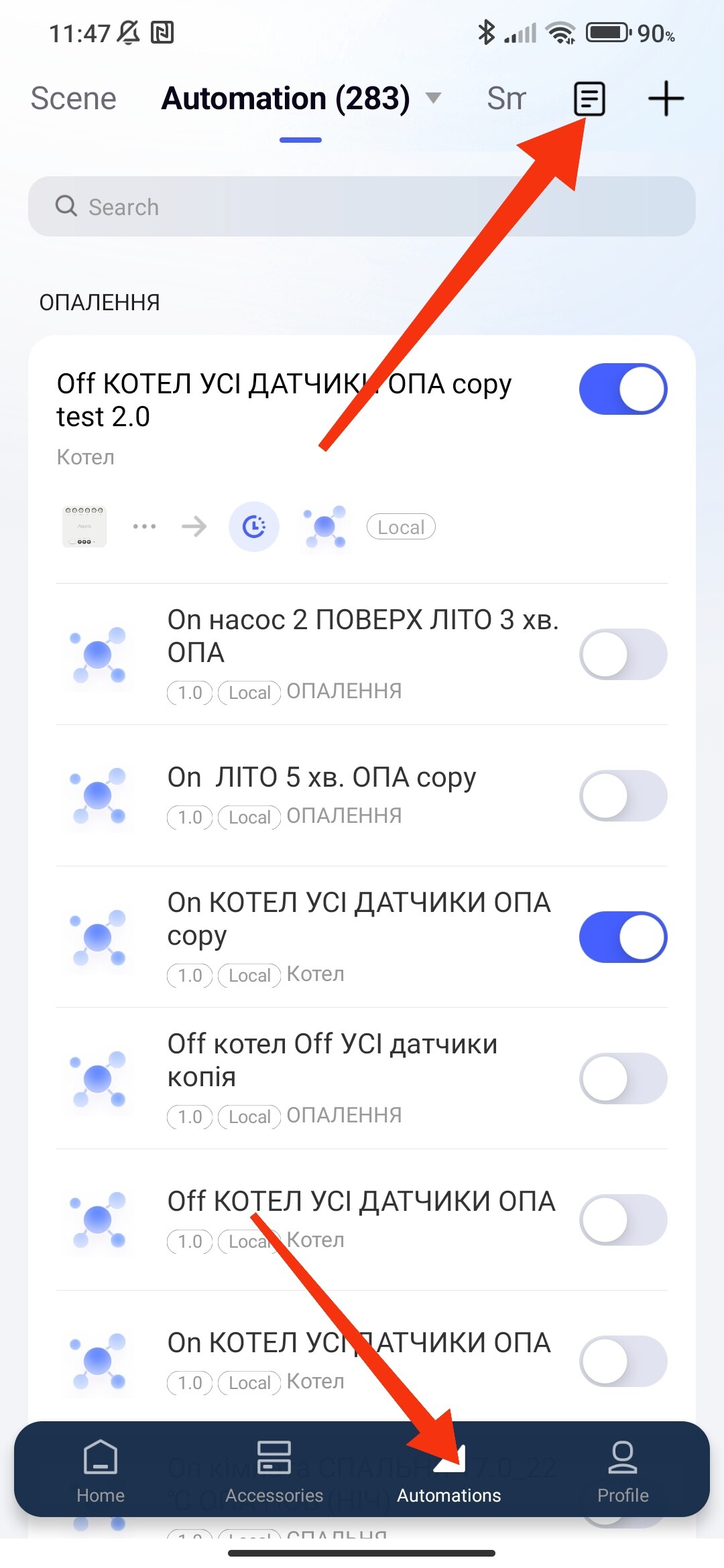Disable the "copy test 2.0" automation switch
724x1568 pixels.
pos(623,389)
